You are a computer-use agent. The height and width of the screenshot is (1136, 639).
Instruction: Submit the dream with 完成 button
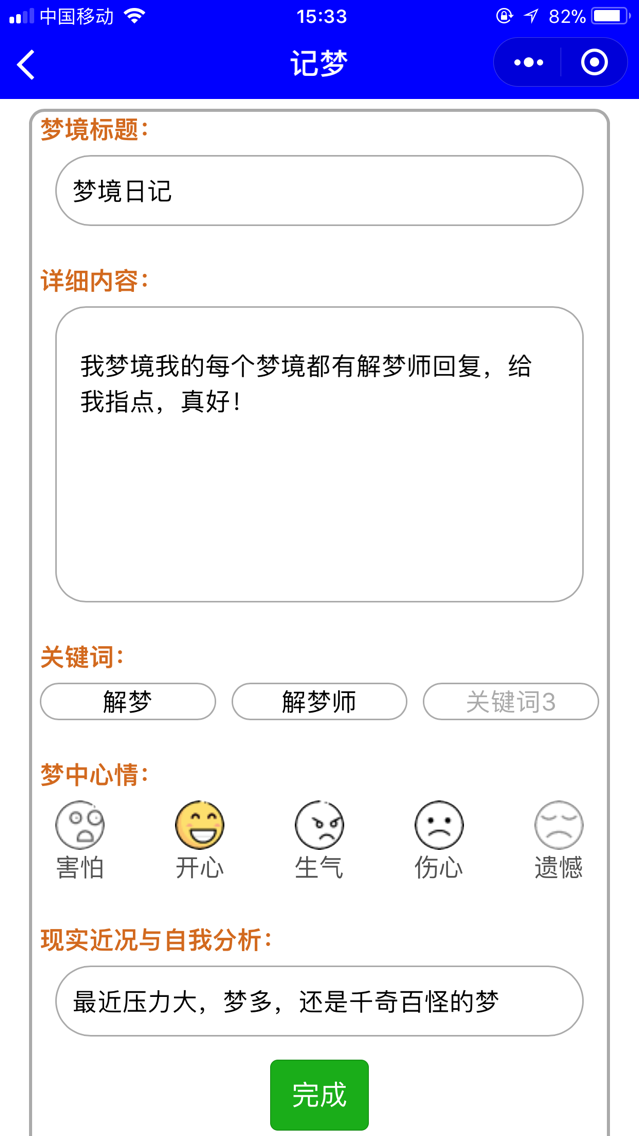click(x=320, y=1095)
